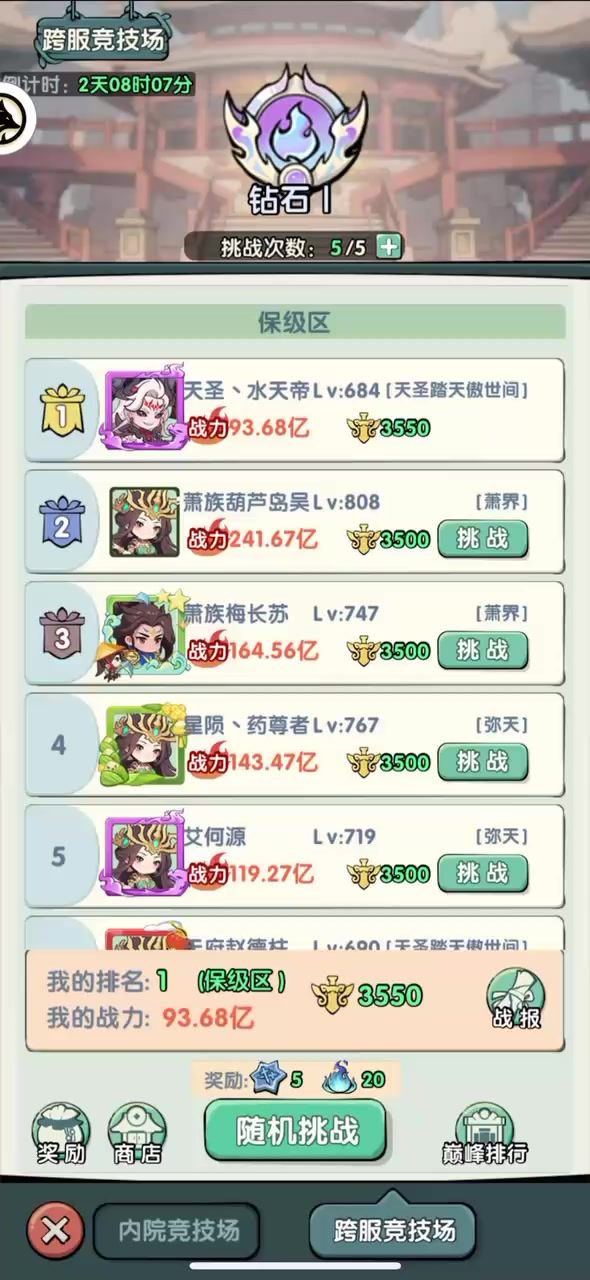The height and width of the screenshot is (1280, 590).
Task: View 萧族葫芦岛吴's avatar profile
Action: tap(145, 523)
